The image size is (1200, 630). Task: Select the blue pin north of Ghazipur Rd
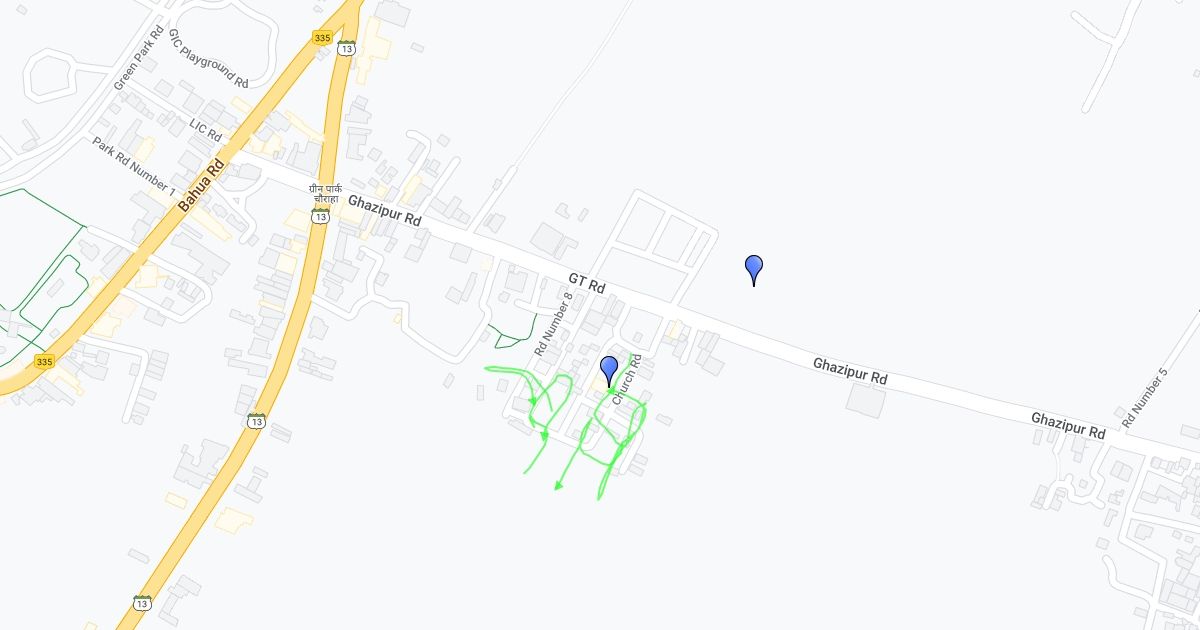[x=754, y=268]
